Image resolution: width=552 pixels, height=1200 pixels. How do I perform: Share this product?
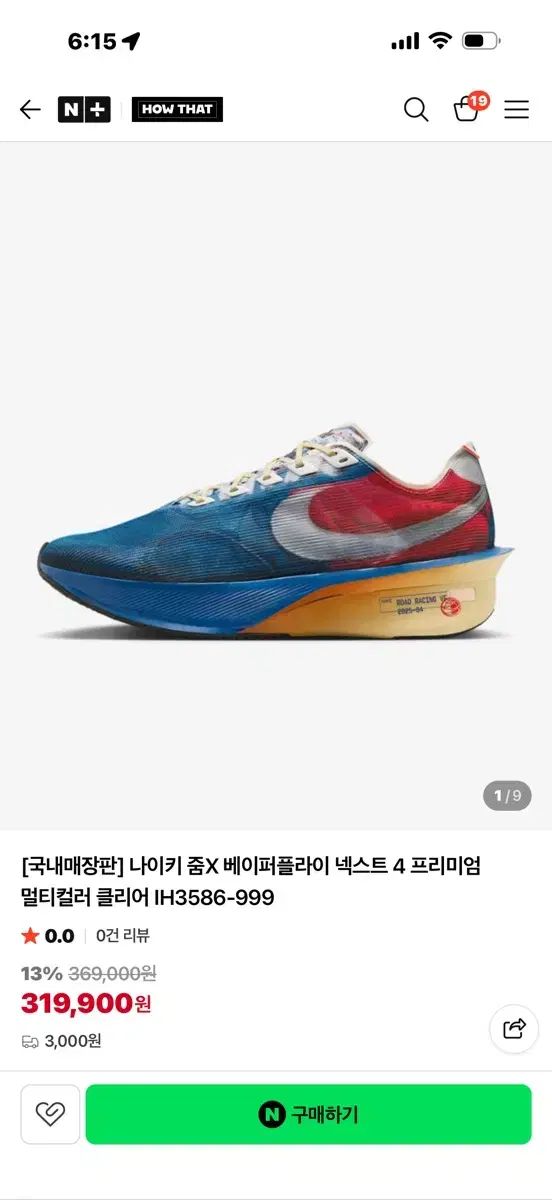pyautogui.click(x=514, y=1028)
